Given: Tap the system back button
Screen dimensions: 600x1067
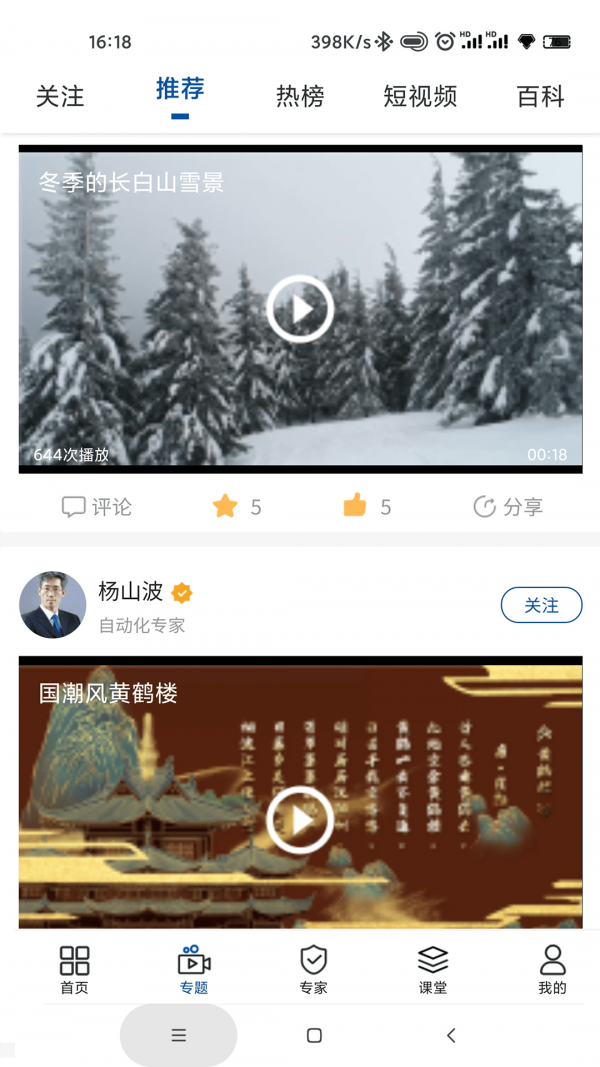Looking at the screenshot, I should tap(450, 1036).
